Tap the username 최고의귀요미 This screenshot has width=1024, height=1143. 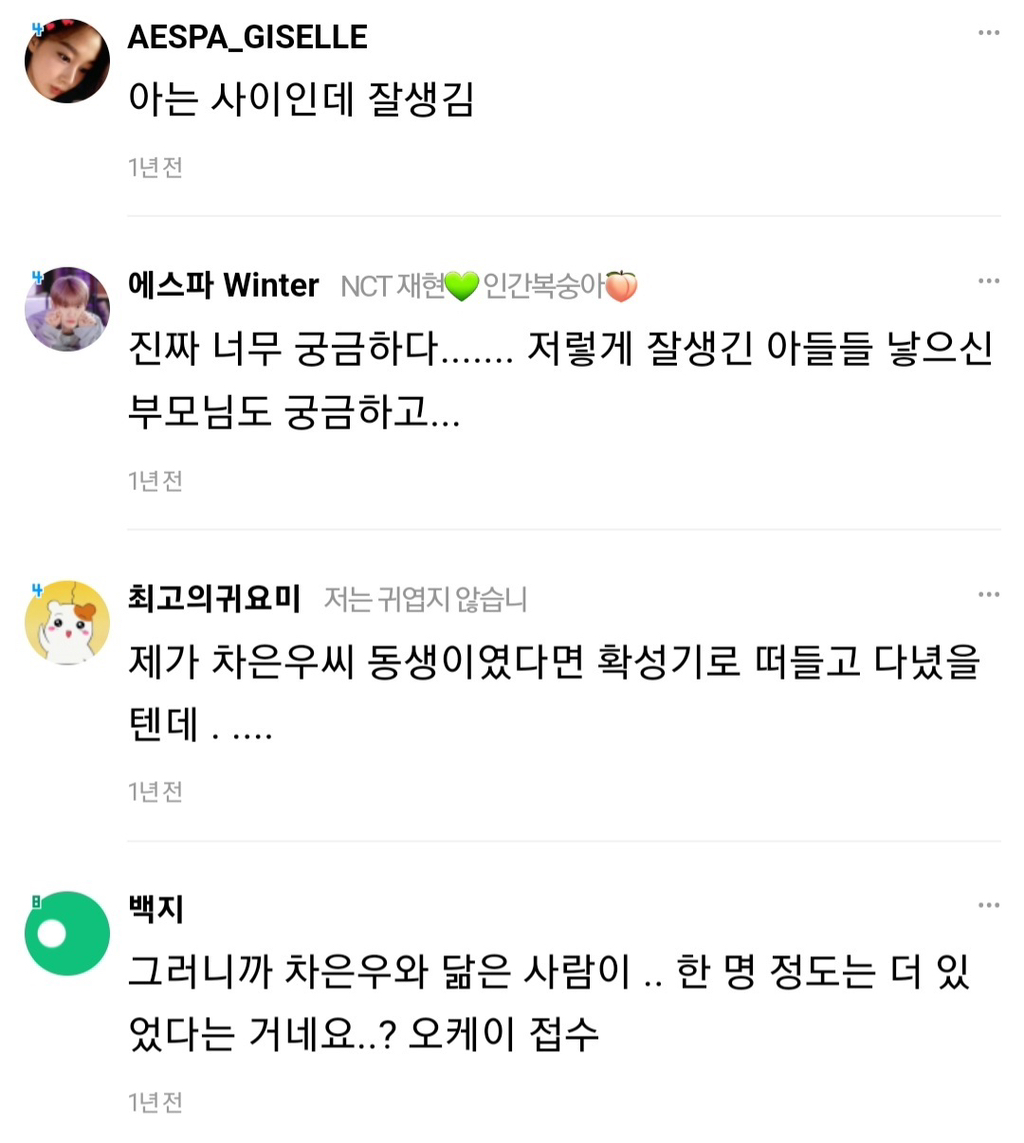pos(213,598)
